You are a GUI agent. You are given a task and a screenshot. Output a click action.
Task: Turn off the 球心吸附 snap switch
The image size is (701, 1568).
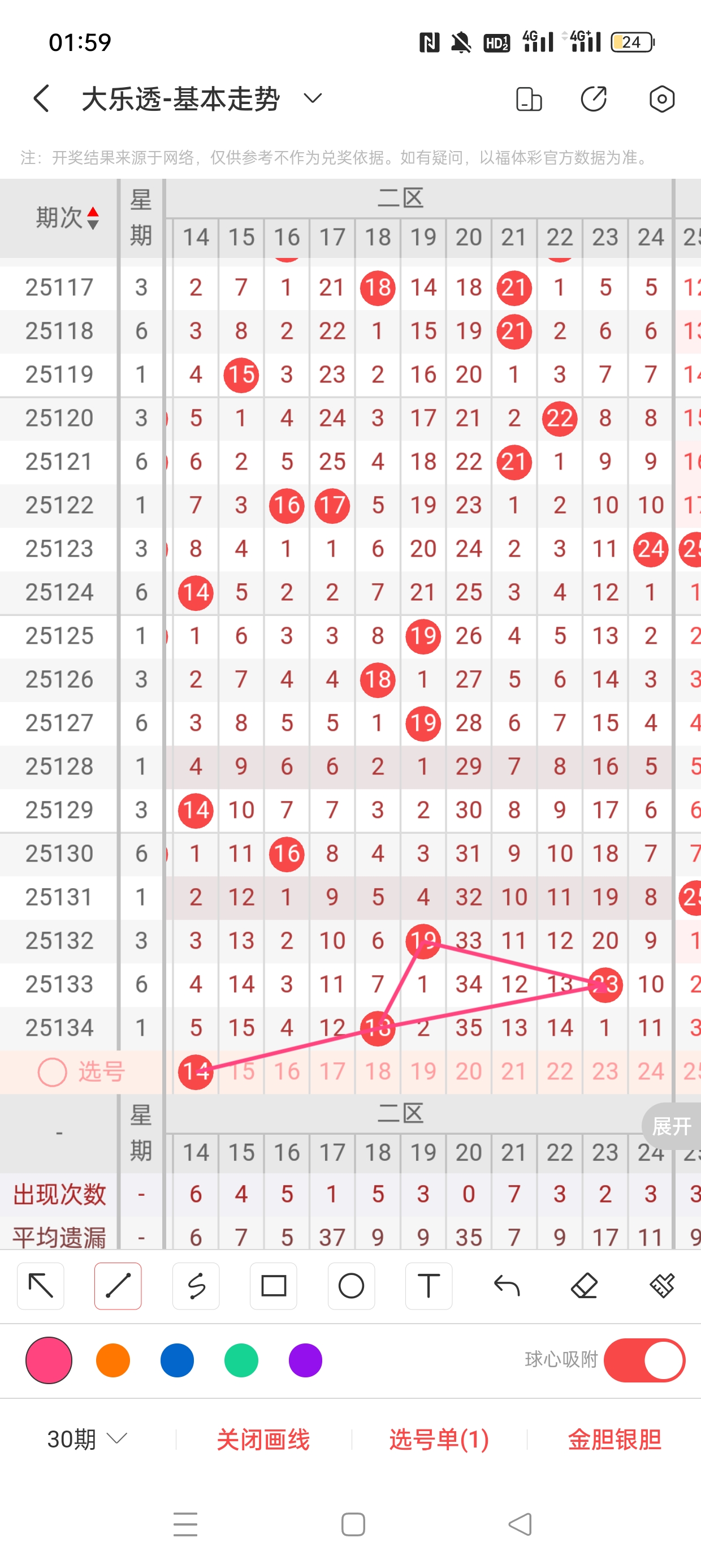[x=644, y=1360]
